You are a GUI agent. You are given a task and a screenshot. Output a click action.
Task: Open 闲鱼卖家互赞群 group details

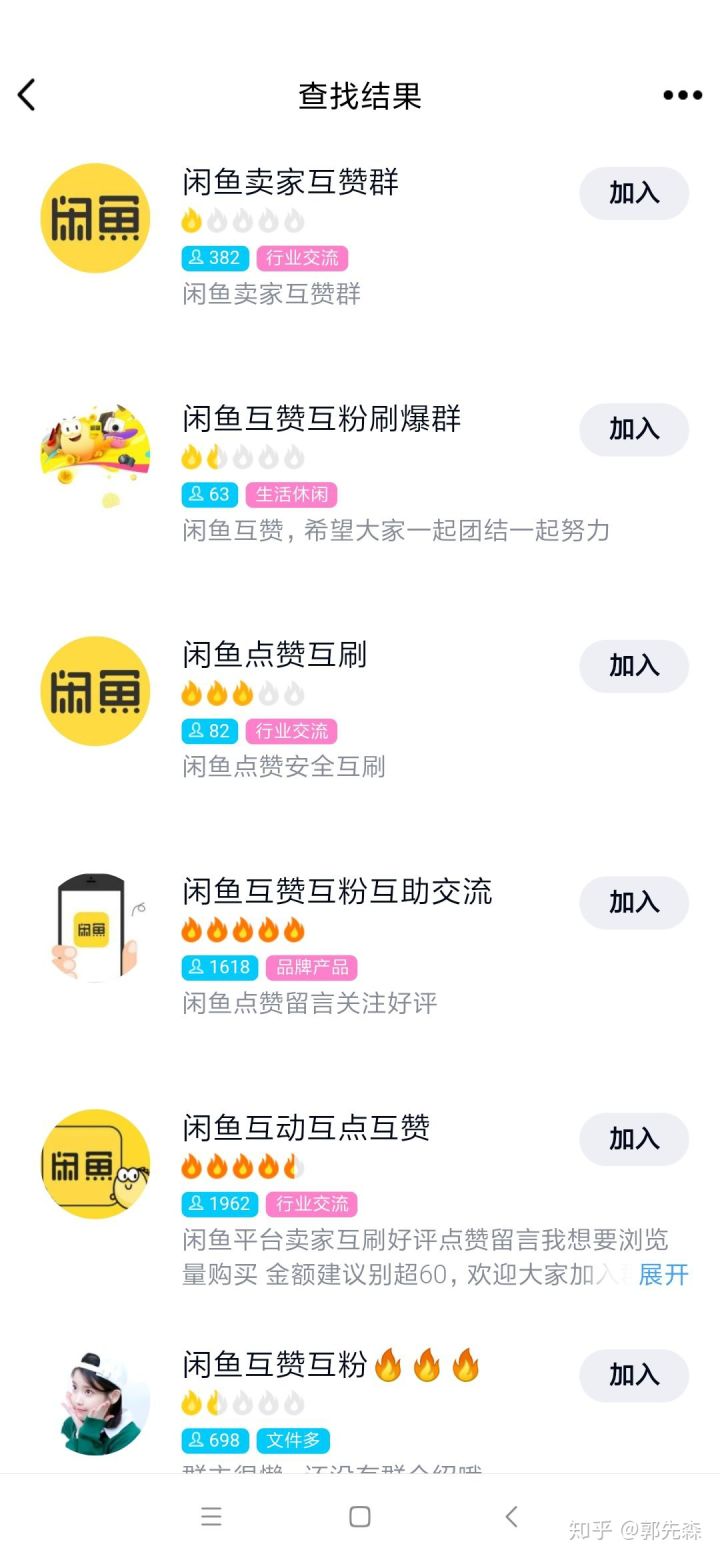[x=360, y=236]
